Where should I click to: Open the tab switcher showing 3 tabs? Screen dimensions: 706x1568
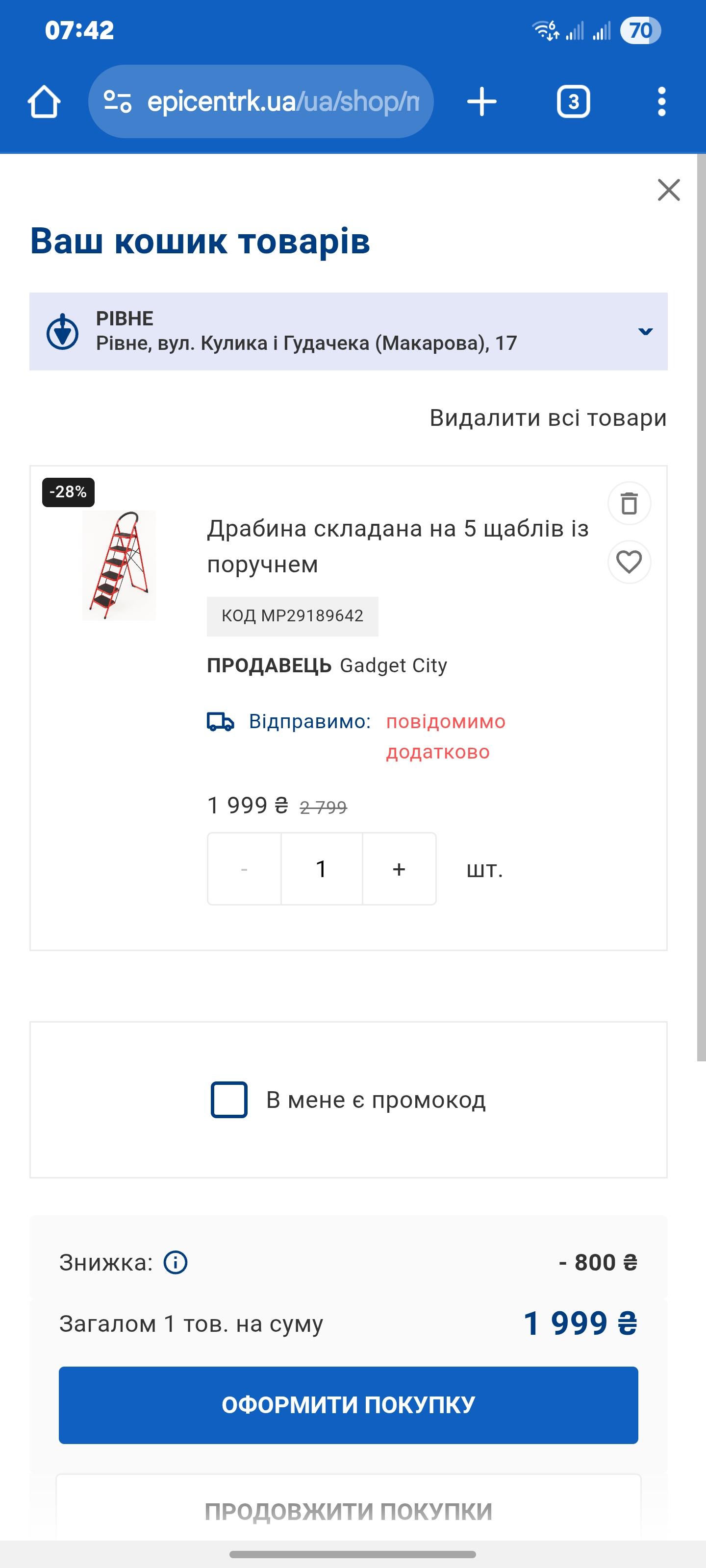[573, 101]
